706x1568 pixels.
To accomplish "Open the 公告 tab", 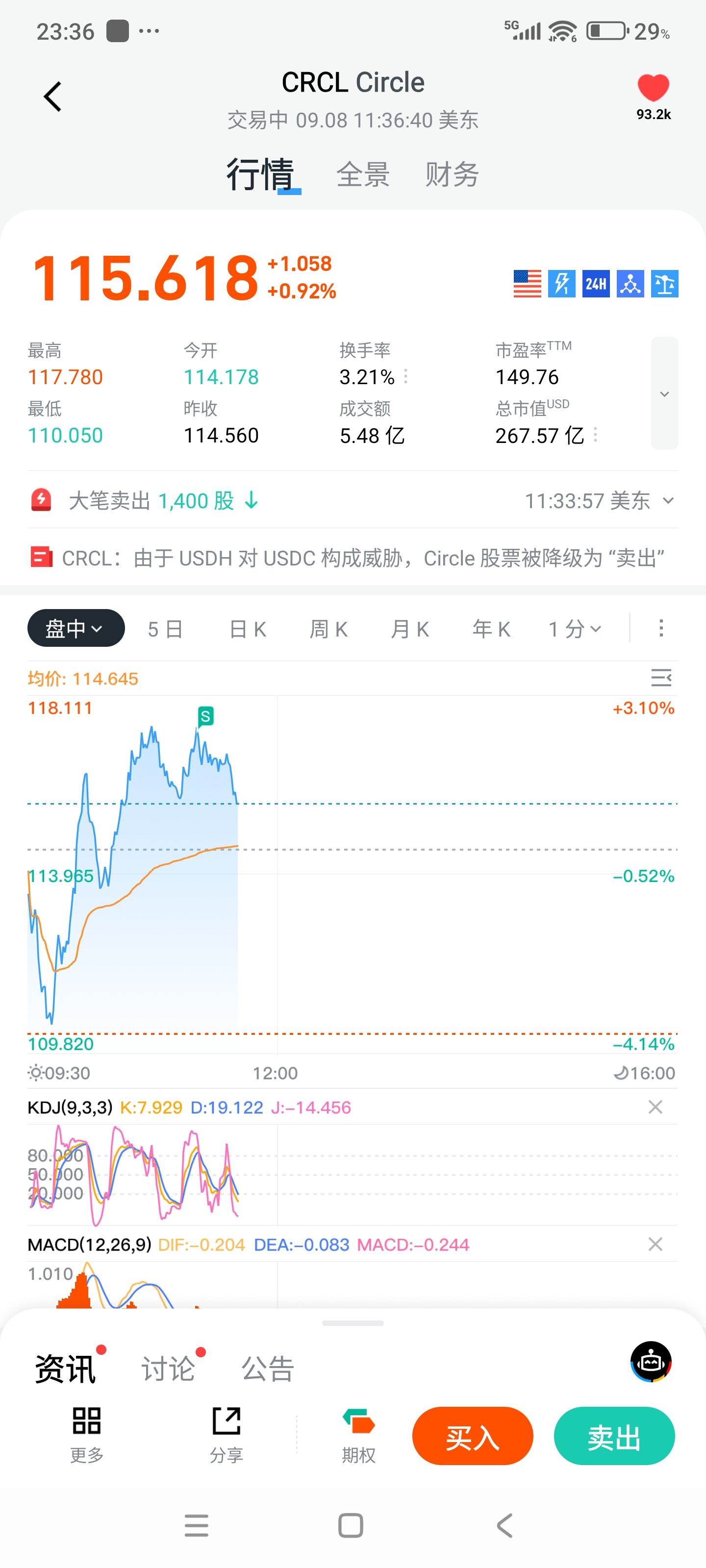I will pos(267,1369).
